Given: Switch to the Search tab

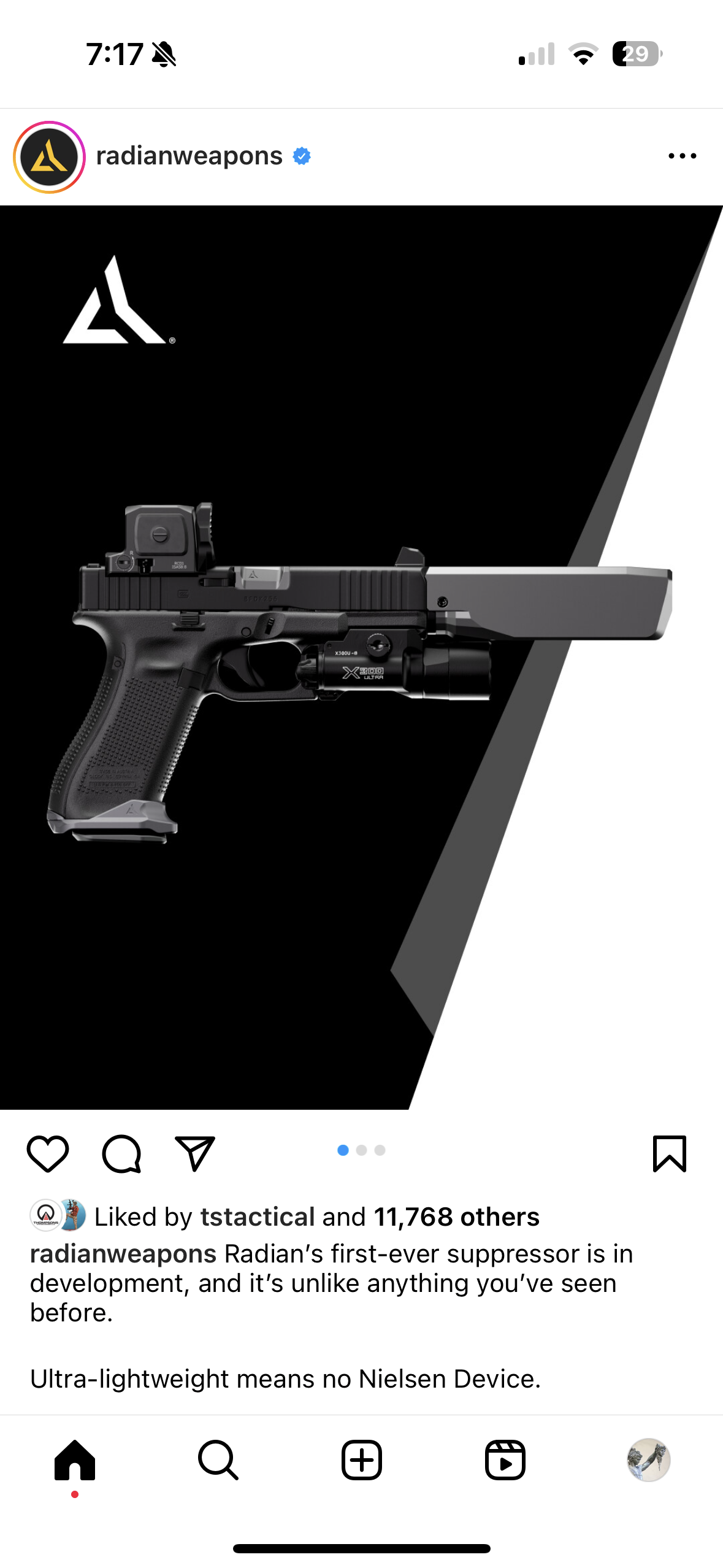Looking at the screenshot, I should [218, 1460].
